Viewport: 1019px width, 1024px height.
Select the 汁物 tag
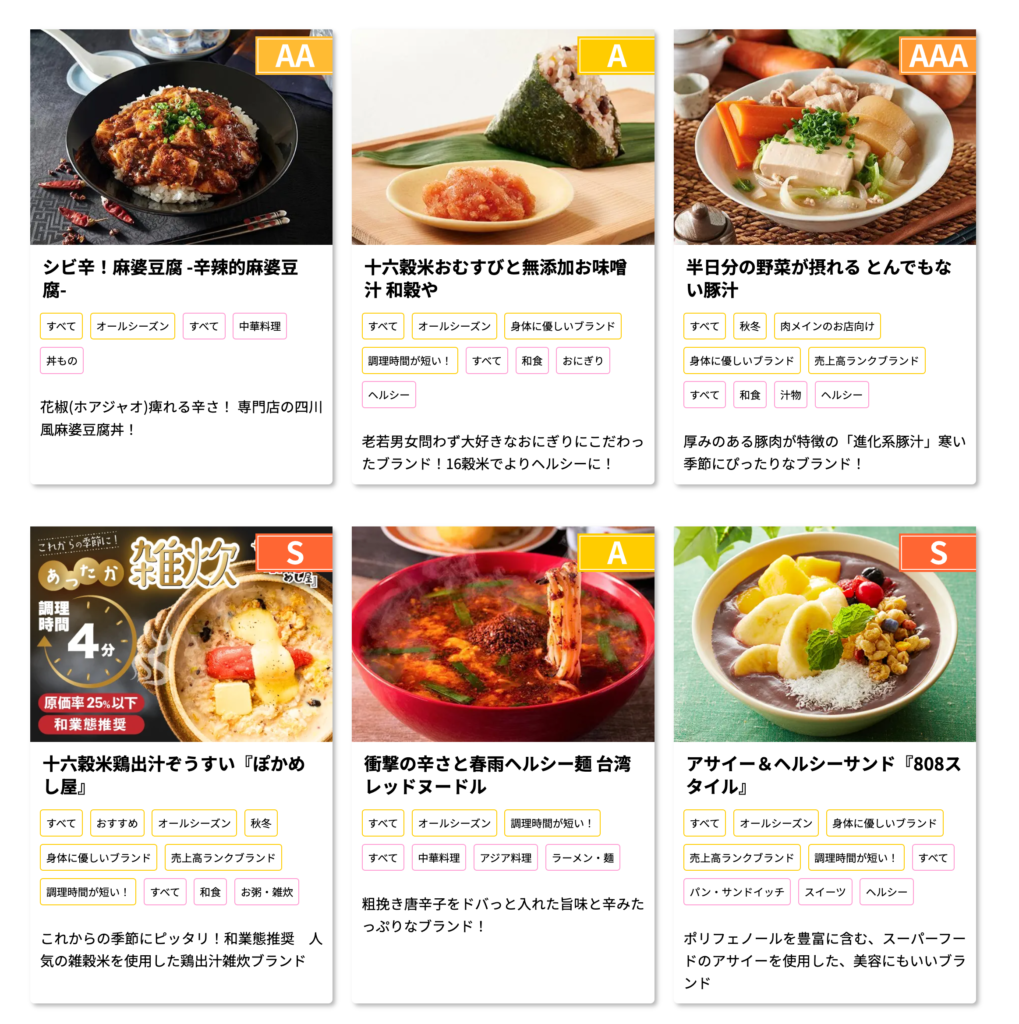[790, 395]
